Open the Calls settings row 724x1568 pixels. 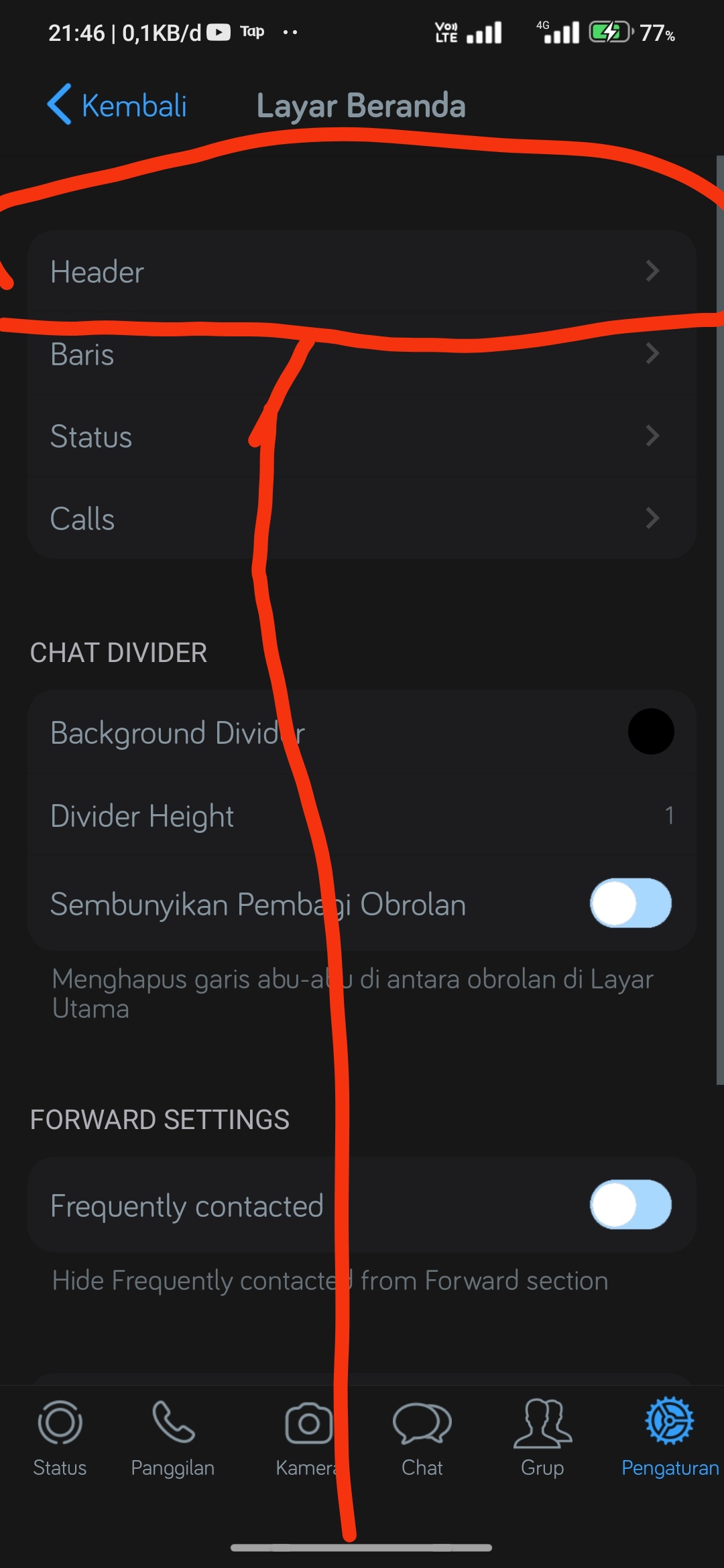[x=362, y=518]
